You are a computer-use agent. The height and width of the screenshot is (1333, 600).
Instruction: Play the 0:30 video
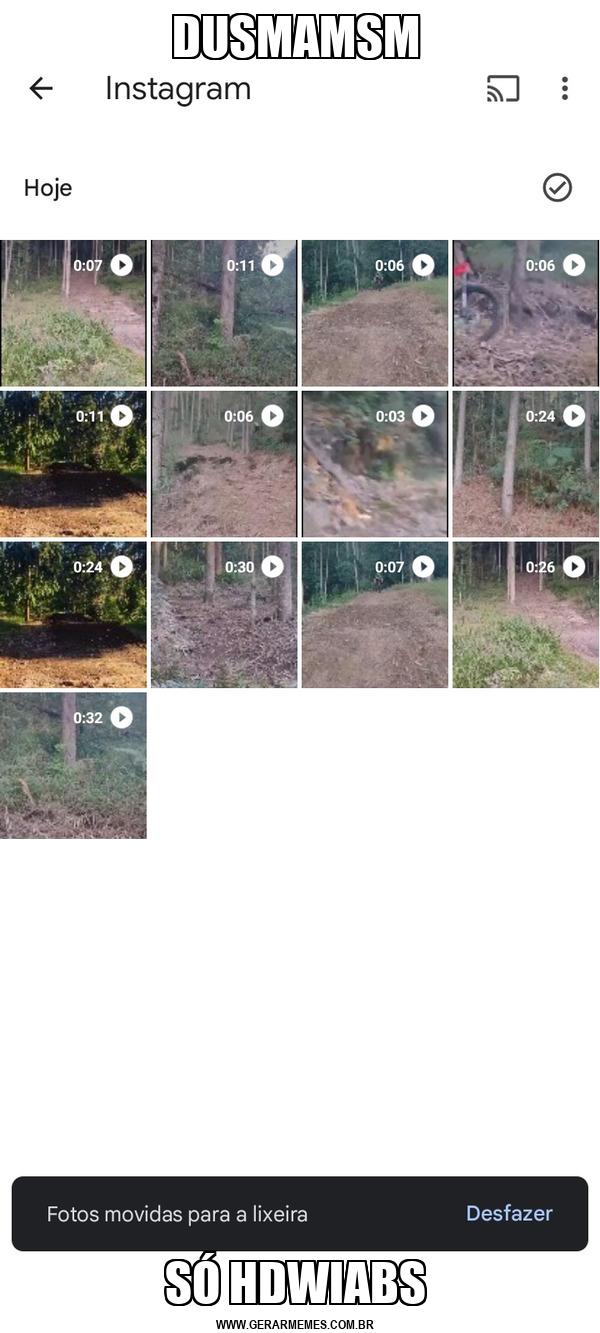pyautogui.click(x=224, y=615)
